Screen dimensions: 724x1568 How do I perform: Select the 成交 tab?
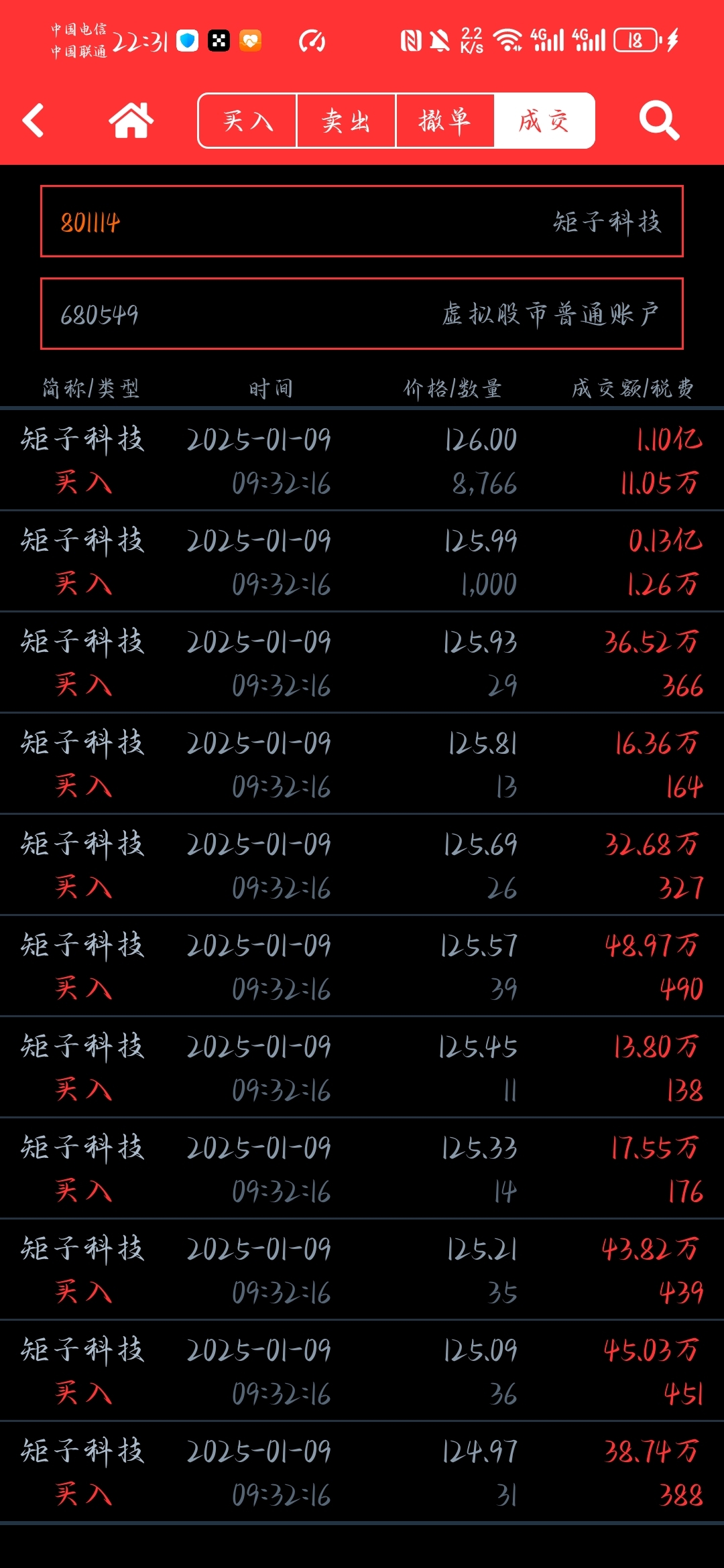(x=544, y=121)
